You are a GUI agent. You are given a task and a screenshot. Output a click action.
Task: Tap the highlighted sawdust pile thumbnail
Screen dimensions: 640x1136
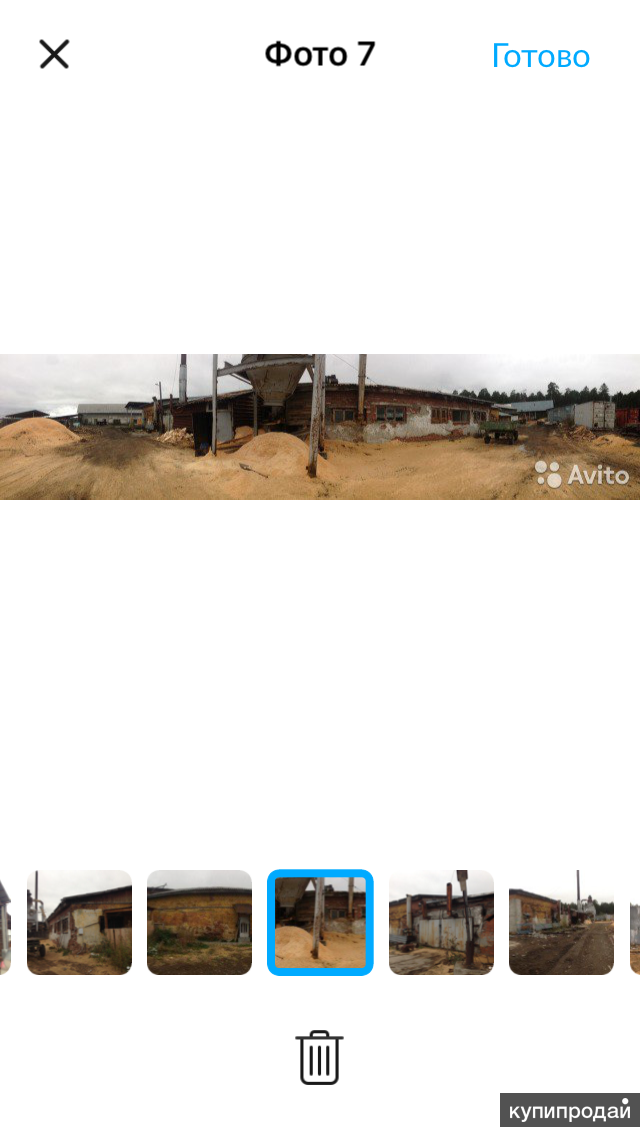(x=320, y=922)
